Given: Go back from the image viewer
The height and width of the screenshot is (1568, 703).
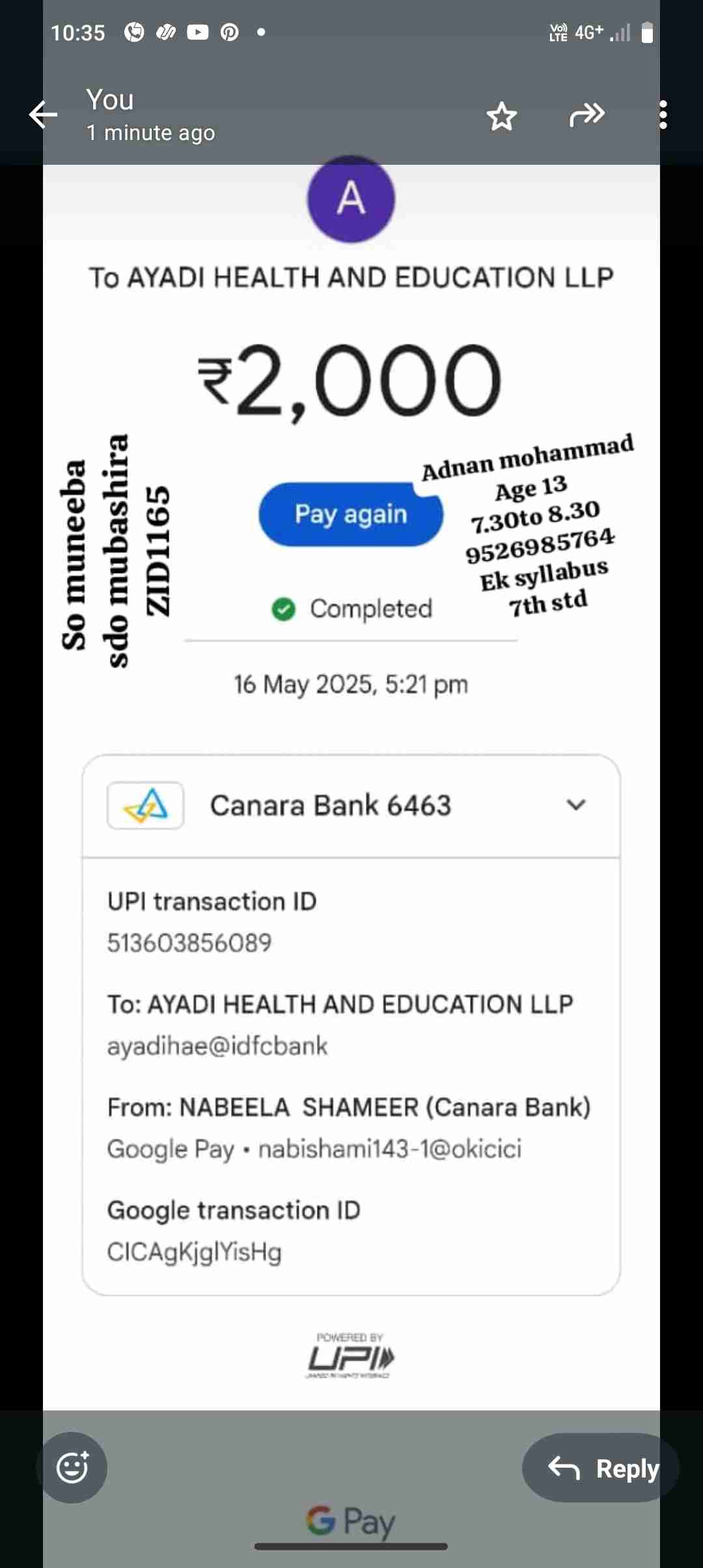Looking at the screenshot, I should [x=43, y=115].
